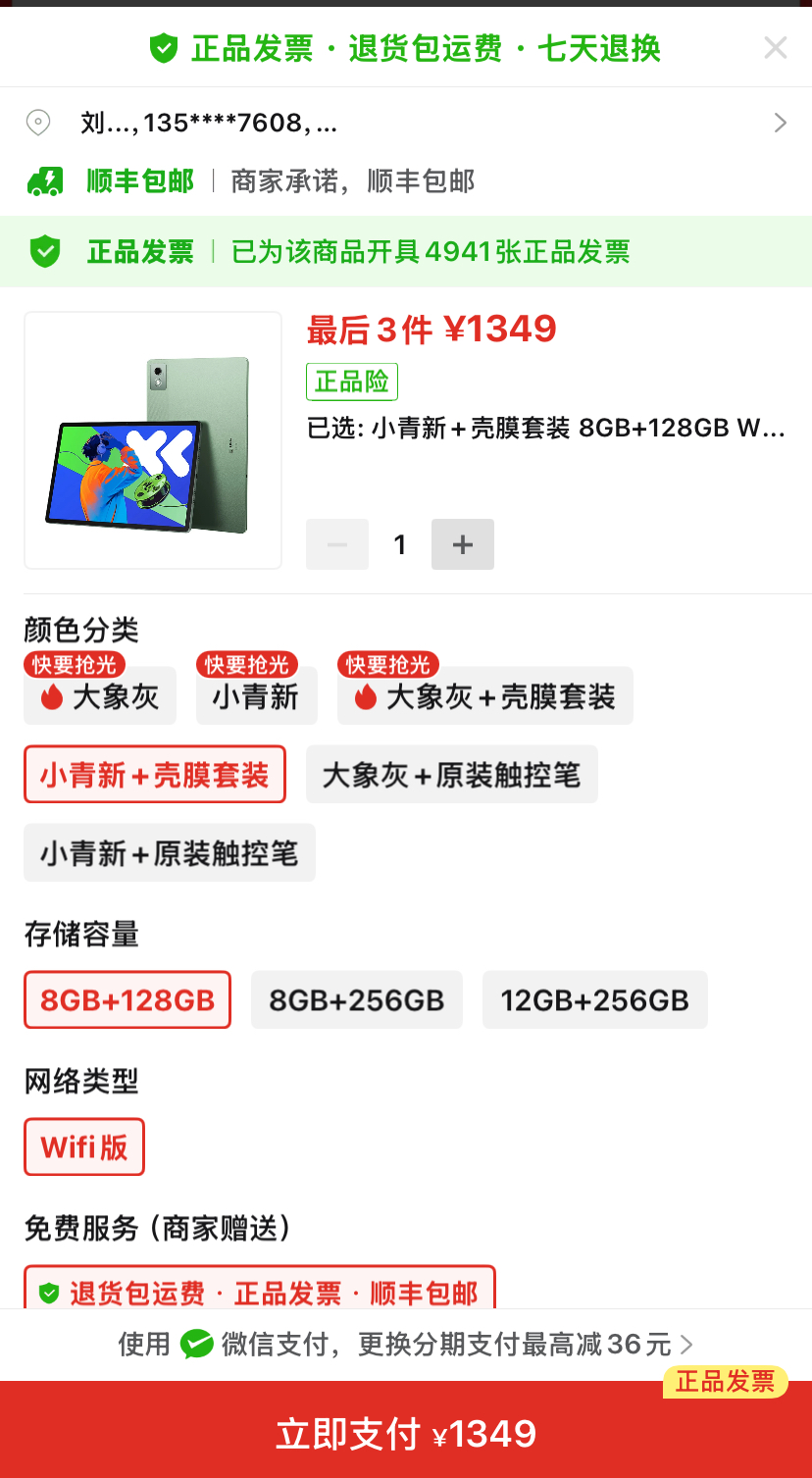Open the delivery address row
This screenshot has height=1478, width=812.
pos(406,123)
